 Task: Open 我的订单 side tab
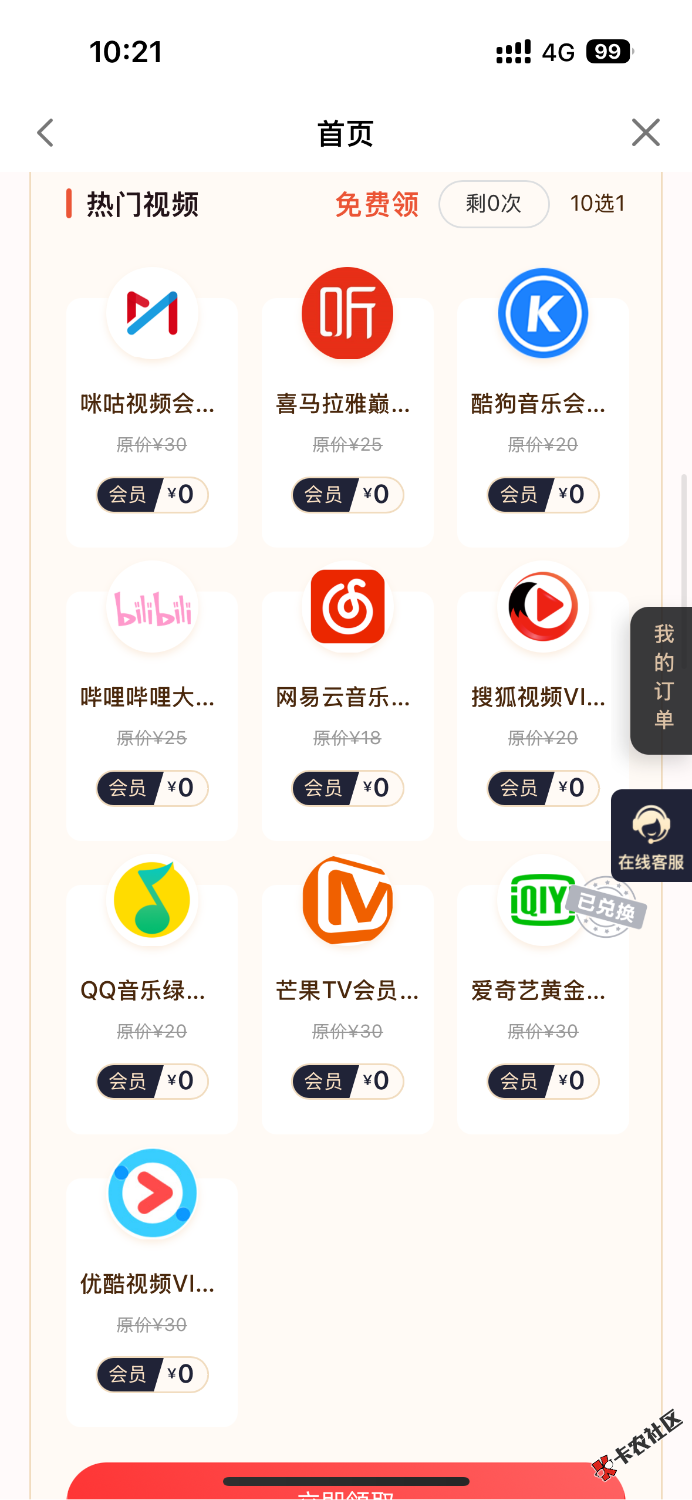point(663,677)
